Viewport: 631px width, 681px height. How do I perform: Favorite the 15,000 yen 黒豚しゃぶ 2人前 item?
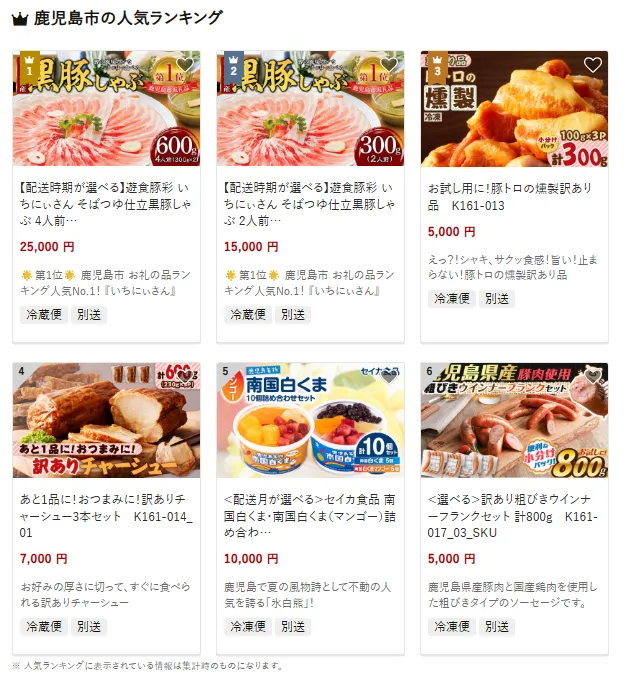click(389, 65)
